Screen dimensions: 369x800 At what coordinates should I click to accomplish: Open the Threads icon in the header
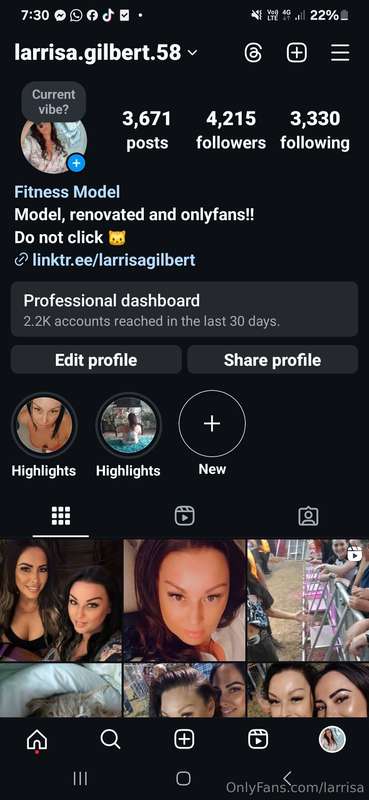[253, 53]
